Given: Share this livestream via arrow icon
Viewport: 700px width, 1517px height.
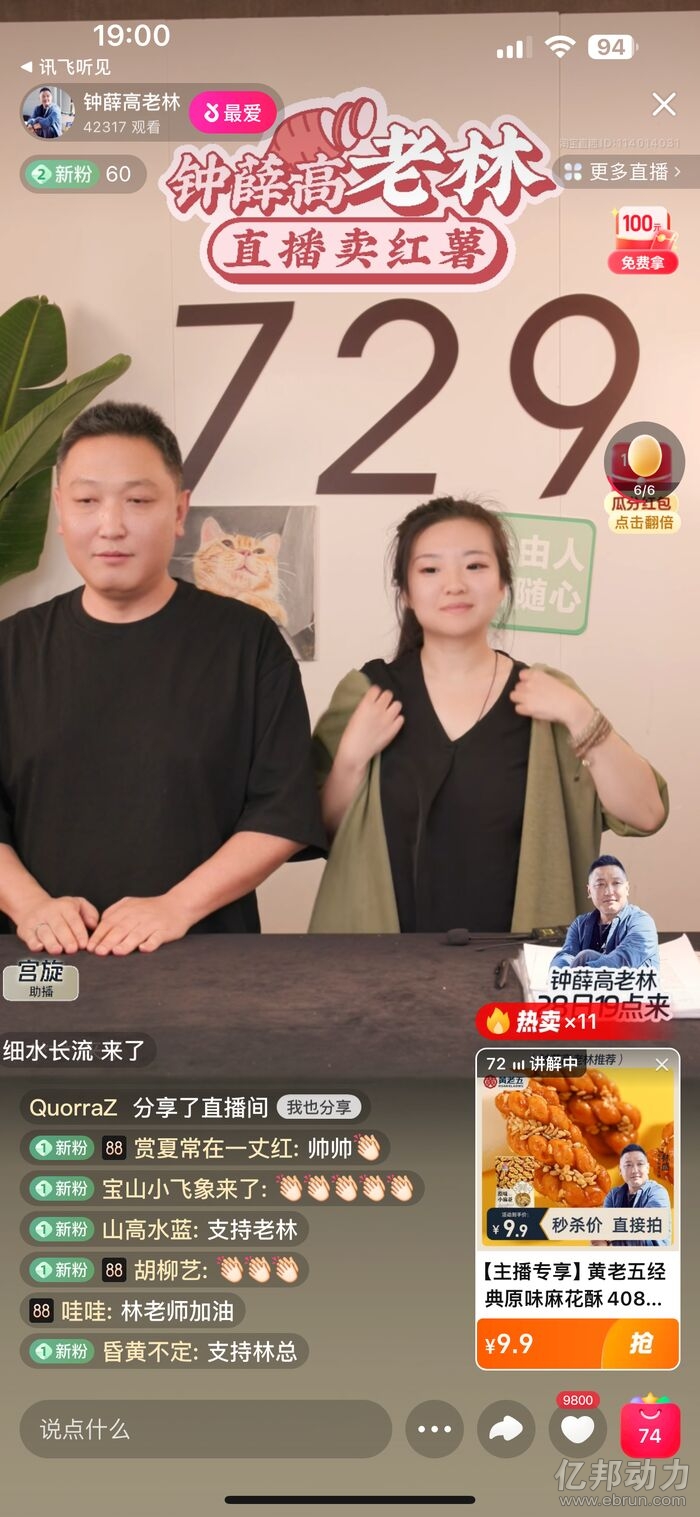Looking at the screenshot, I should click(x=506, y=1429).
